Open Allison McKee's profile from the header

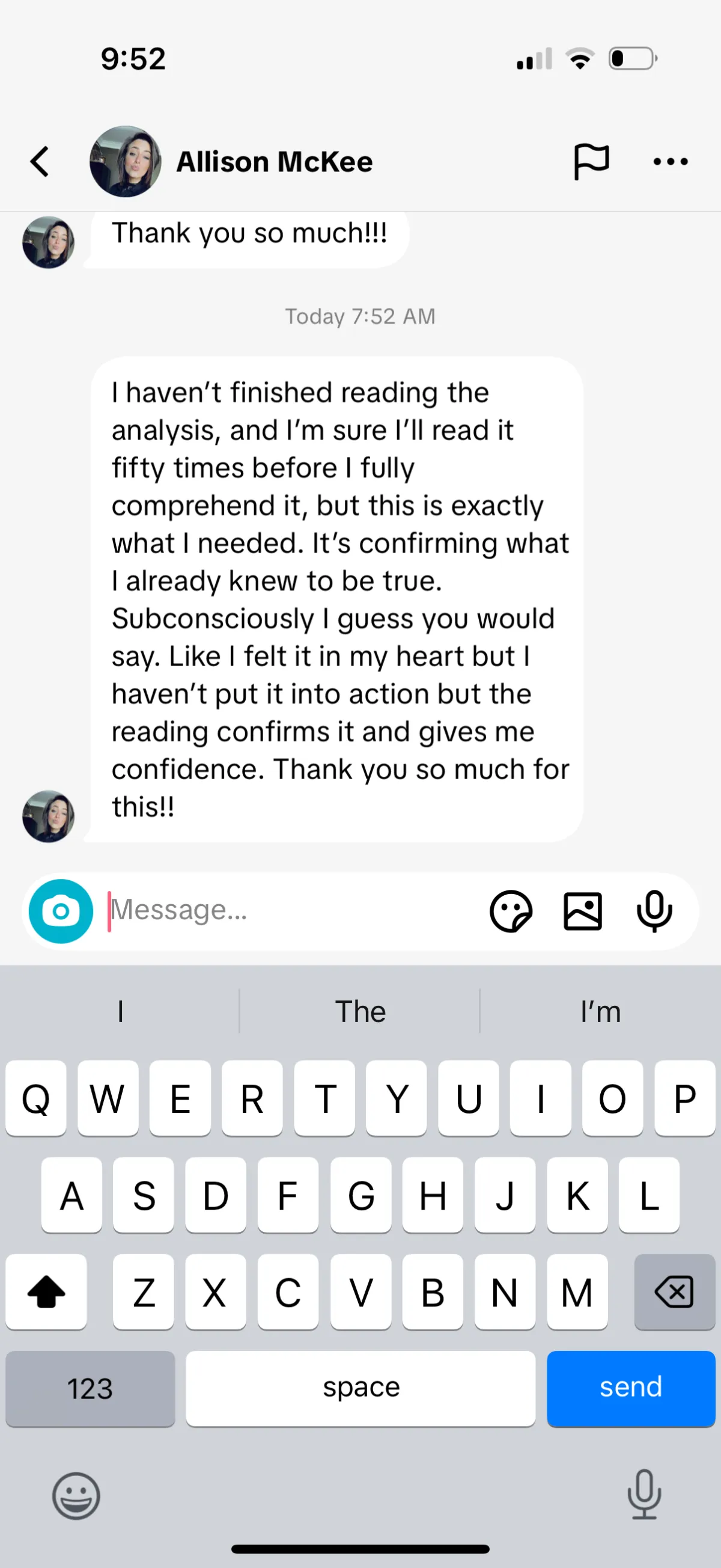(x=126, y=162)
